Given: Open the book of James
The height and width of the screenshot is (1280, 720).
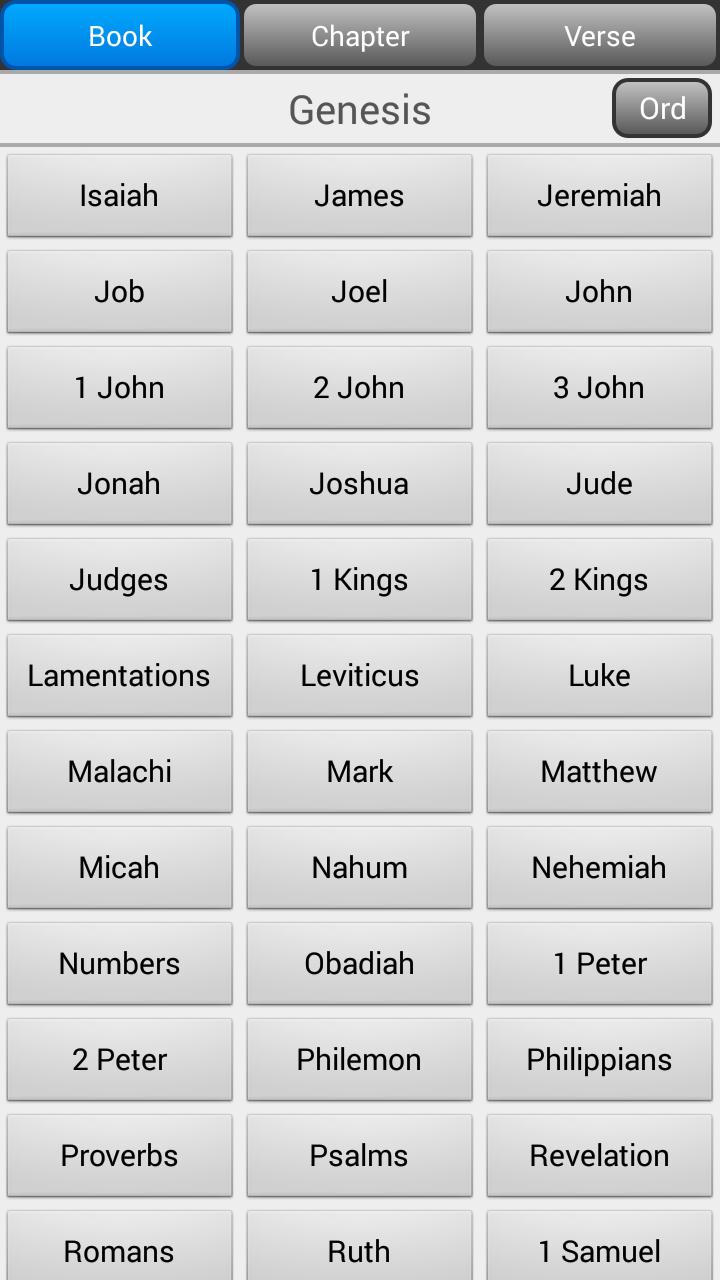Looking at the screenshot, I should tap(359, 195).
